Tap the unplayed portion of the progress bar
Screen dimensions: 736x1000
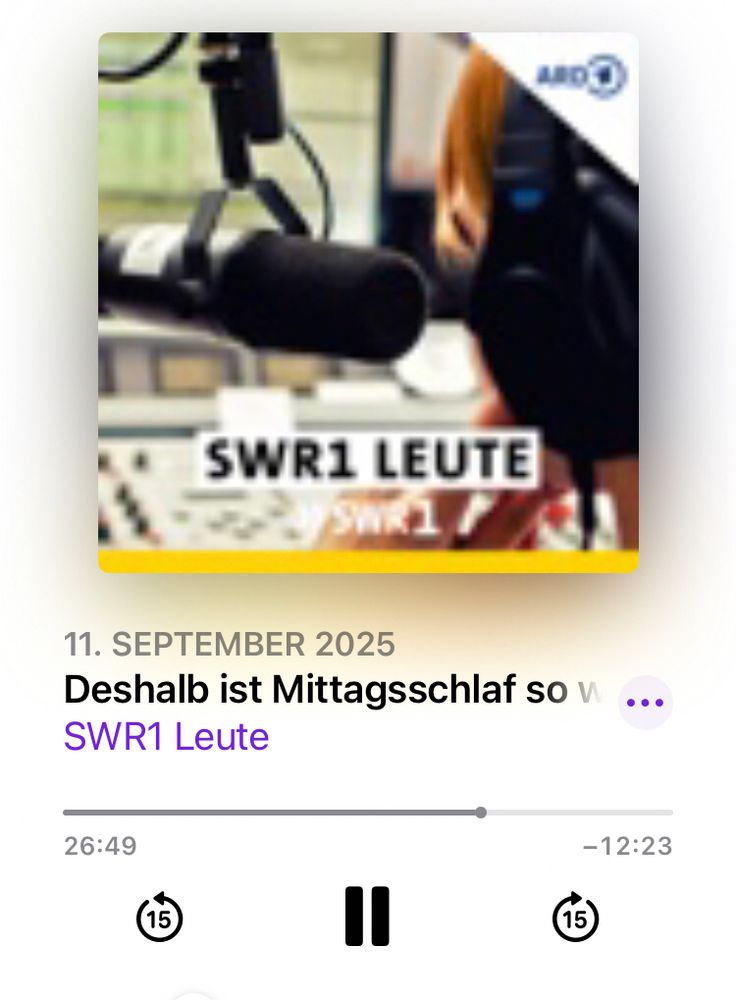580,810
